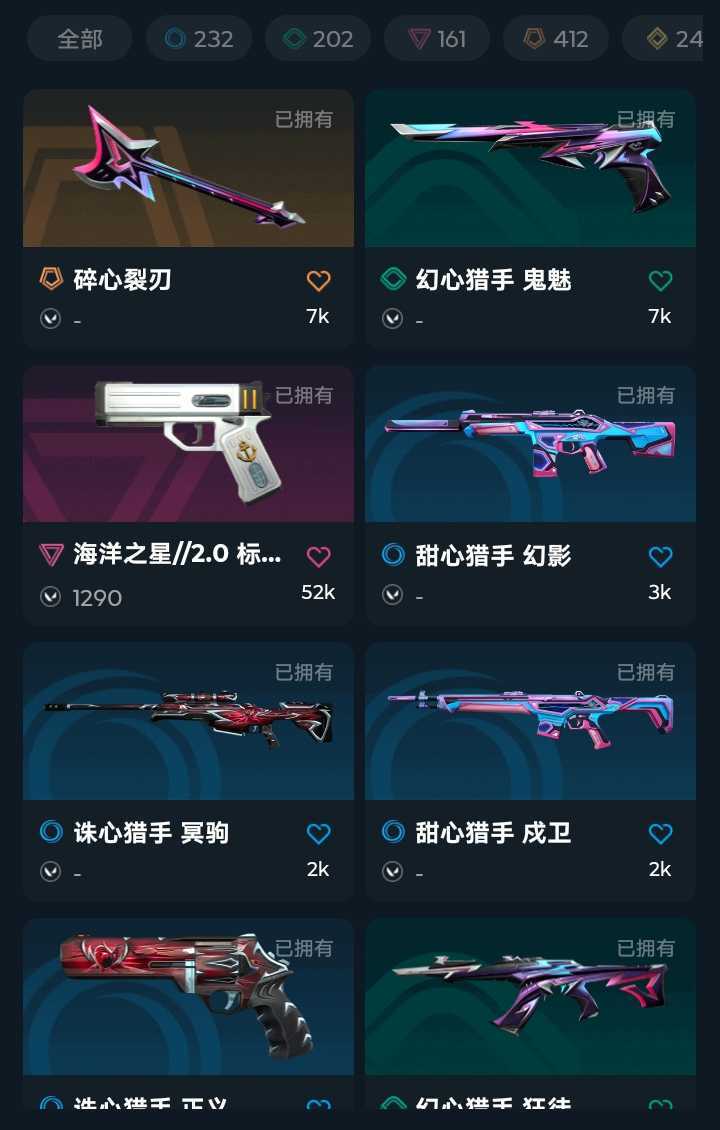Filter skins by the 202 tier chip
The width and height of the screenshot is (720, 1130).
318,39
